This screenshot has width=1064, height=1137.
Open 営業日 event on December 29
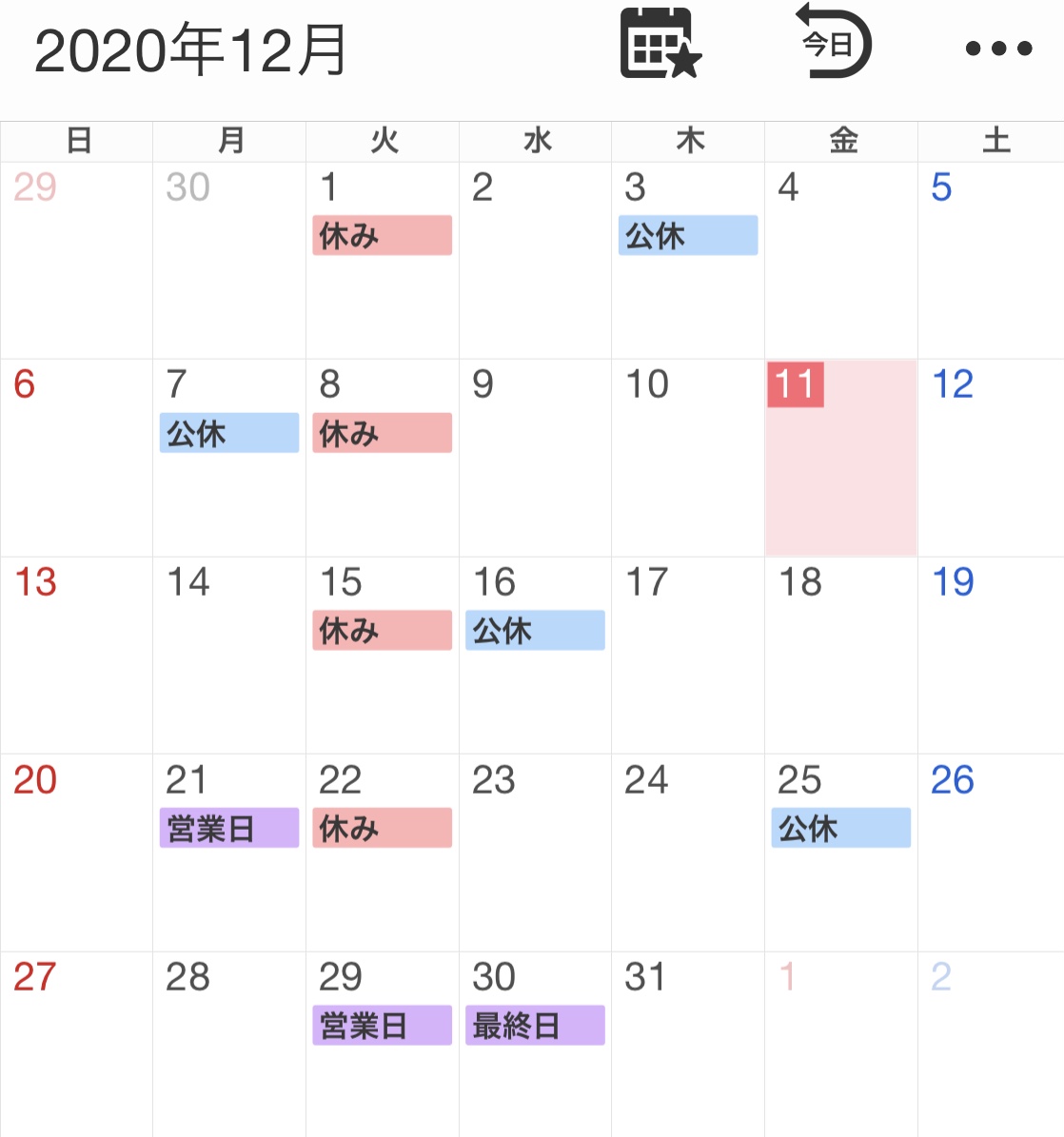(382, 1026)
